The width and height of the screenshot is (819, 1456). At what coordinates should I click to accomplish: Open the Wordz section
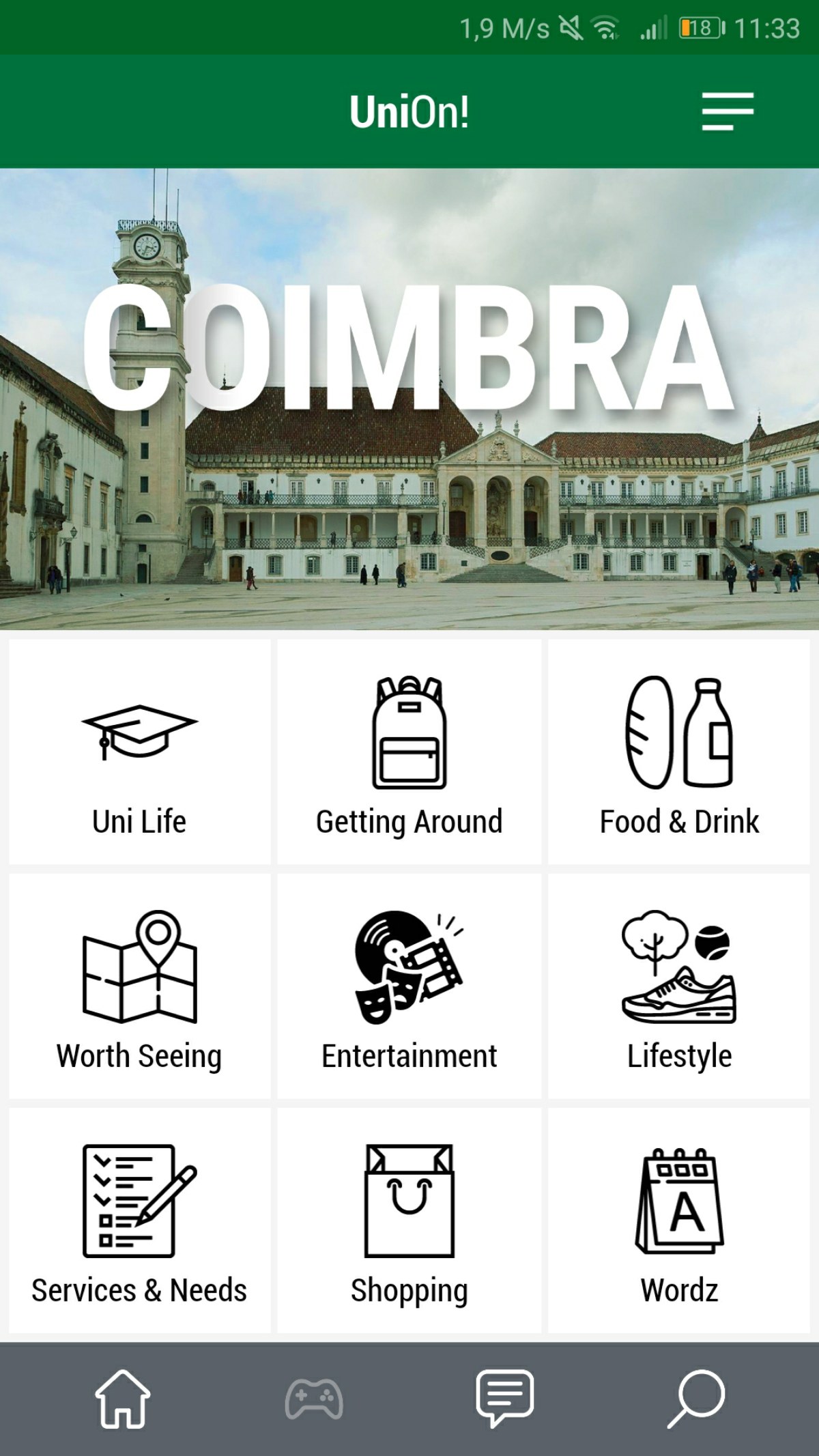pos(679,1221)
